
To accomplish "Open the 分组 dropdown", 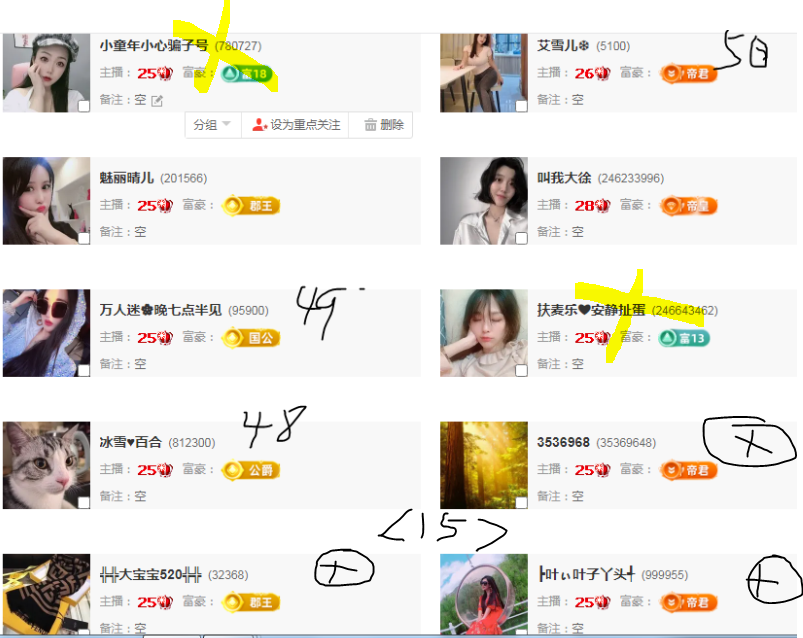I will (213, 125).
